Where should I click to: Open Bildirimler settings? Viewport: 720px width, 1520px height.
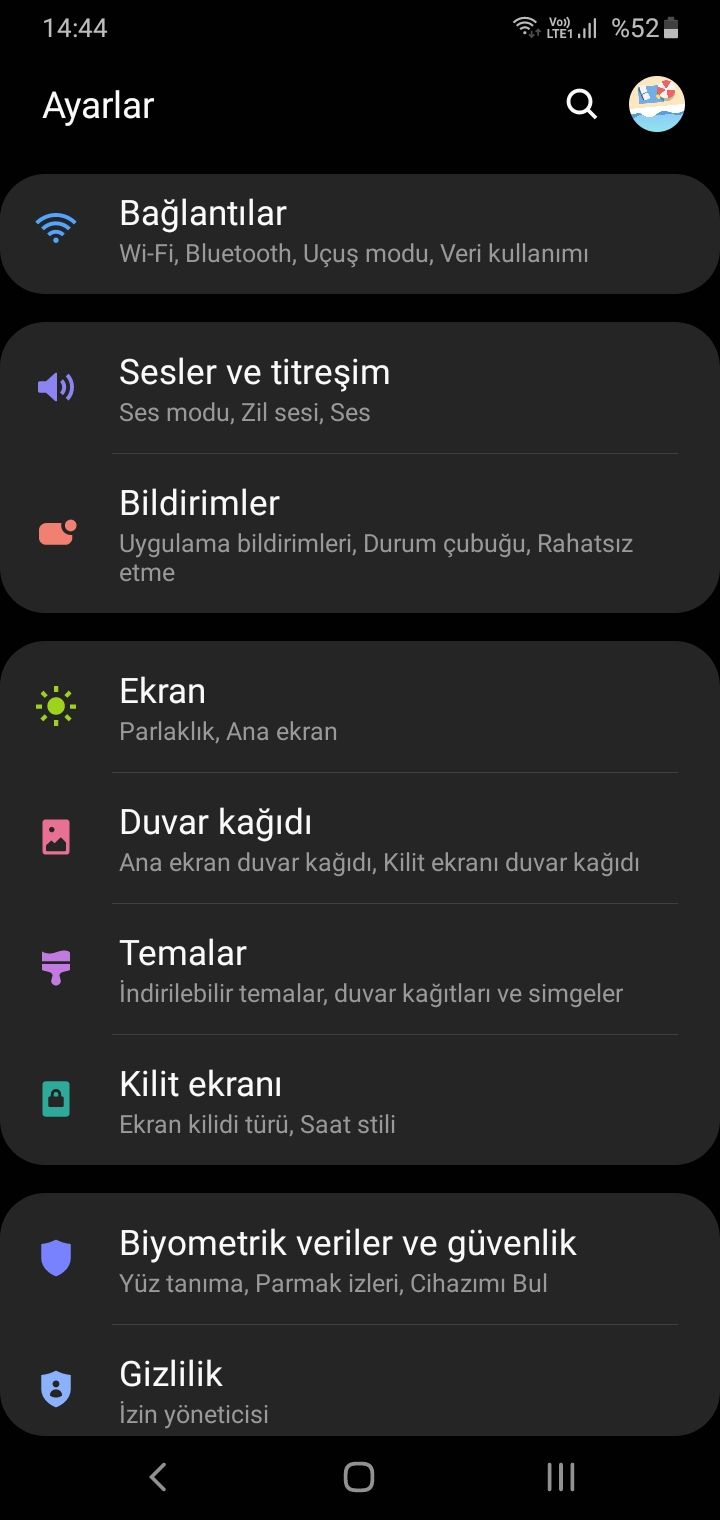coord(360,534)
